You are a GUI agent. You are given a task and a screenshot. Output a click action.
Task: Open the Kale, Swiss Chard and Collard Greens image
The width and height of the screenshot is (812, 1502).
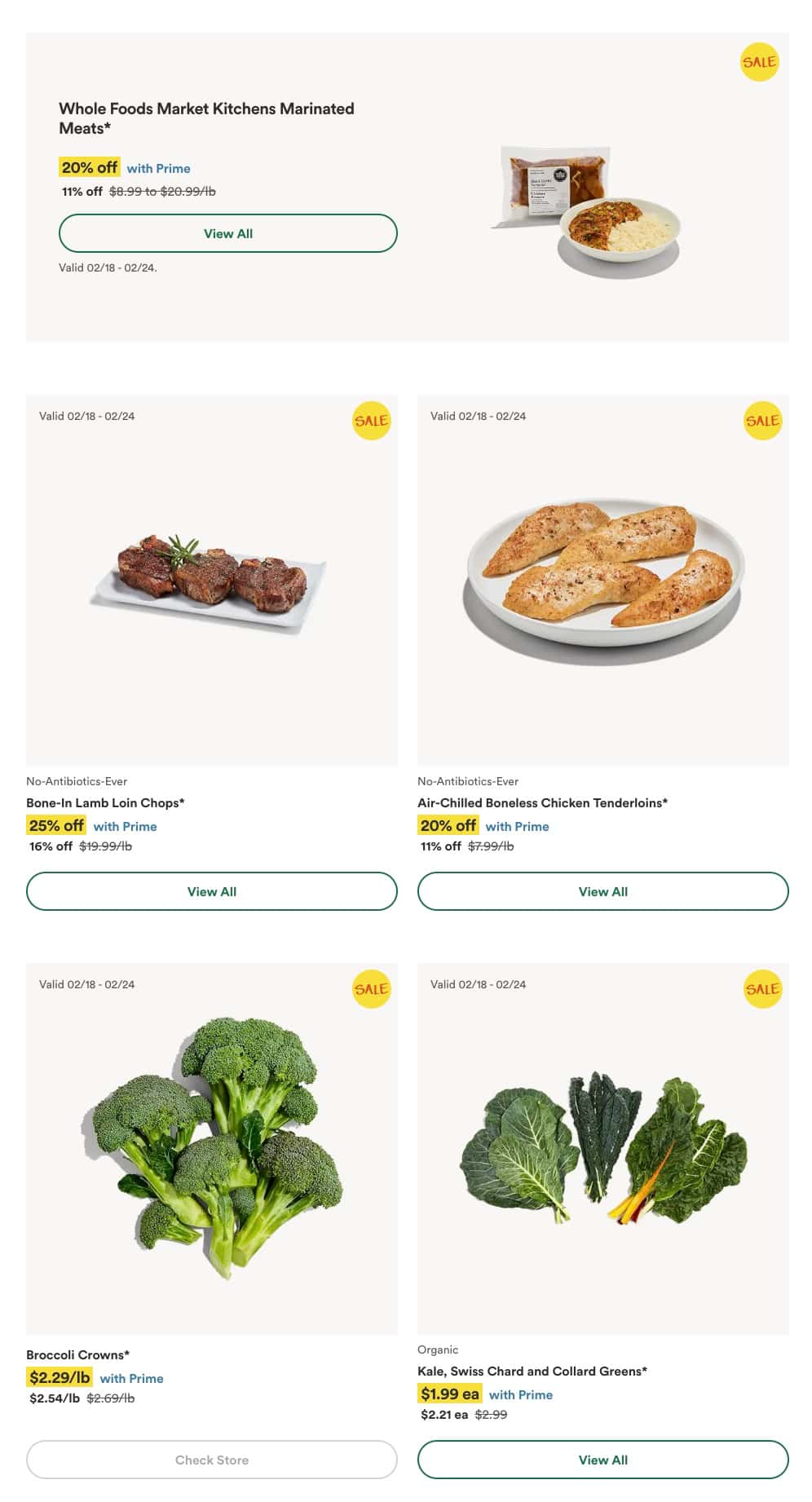(602, 1148)
